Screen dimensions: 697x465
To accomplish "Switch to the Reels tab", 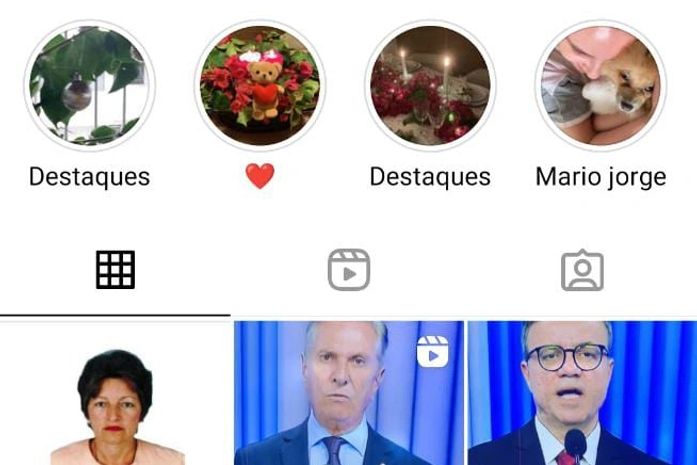I will [348, 270].
